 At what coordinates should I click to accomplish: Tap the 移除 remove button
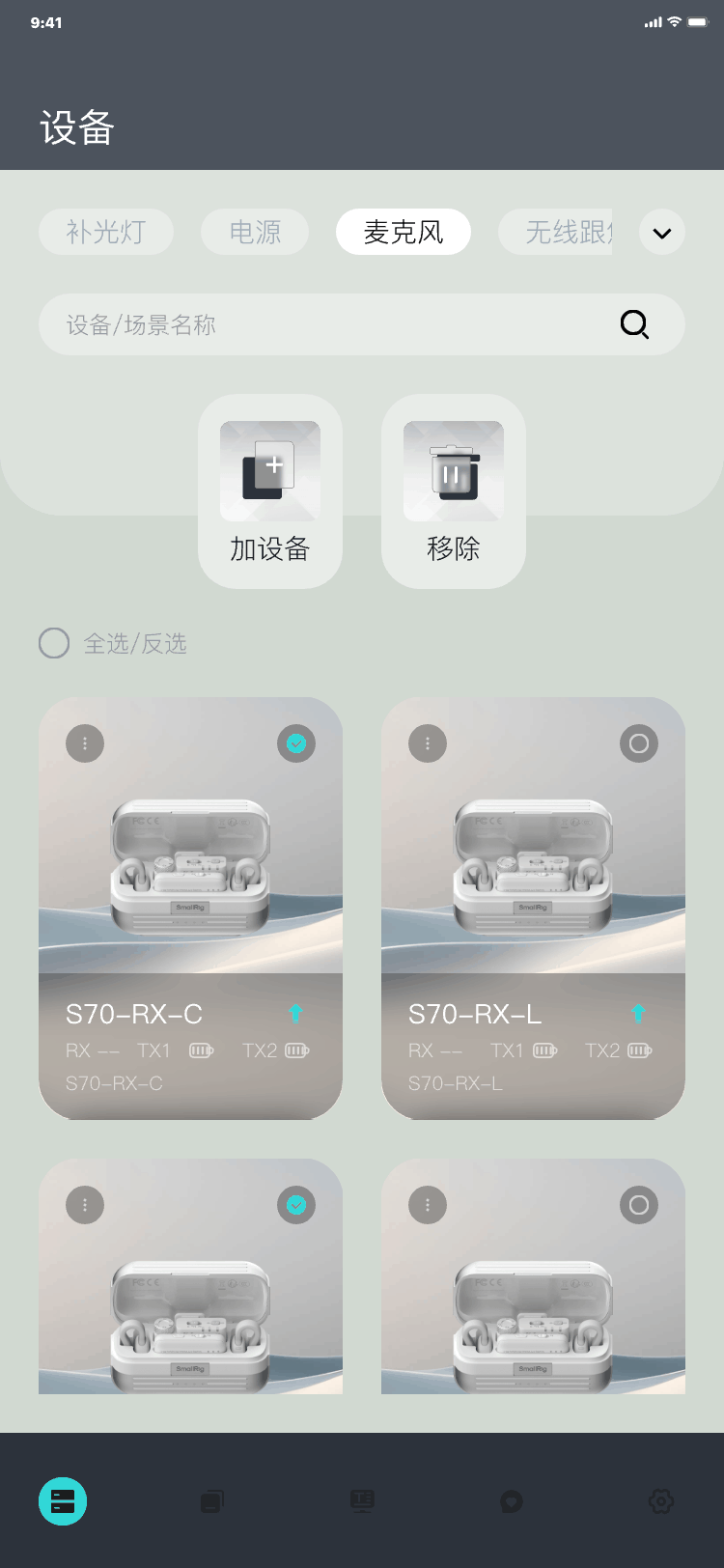(x=454, y=491)
